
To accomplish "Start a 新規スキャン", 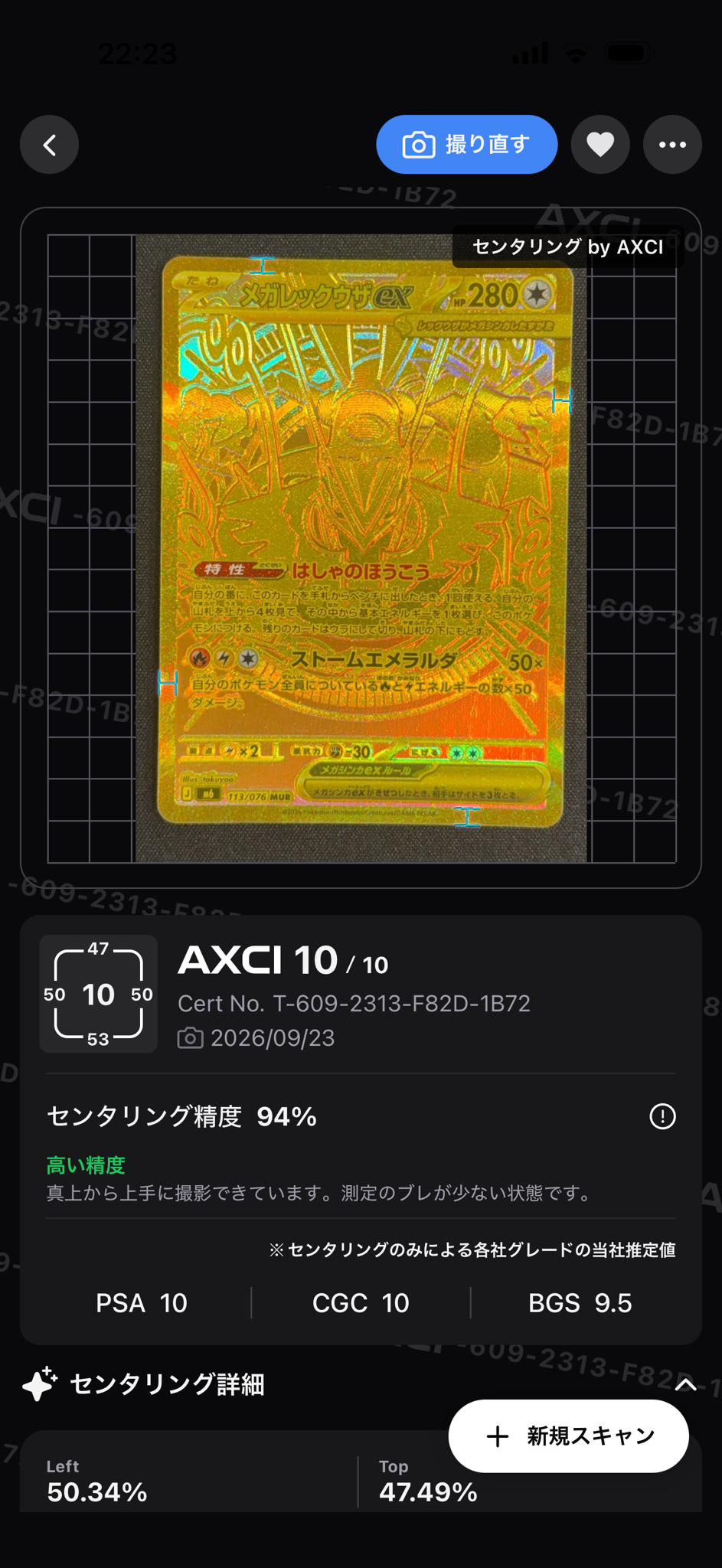I will coord(568,1436).
